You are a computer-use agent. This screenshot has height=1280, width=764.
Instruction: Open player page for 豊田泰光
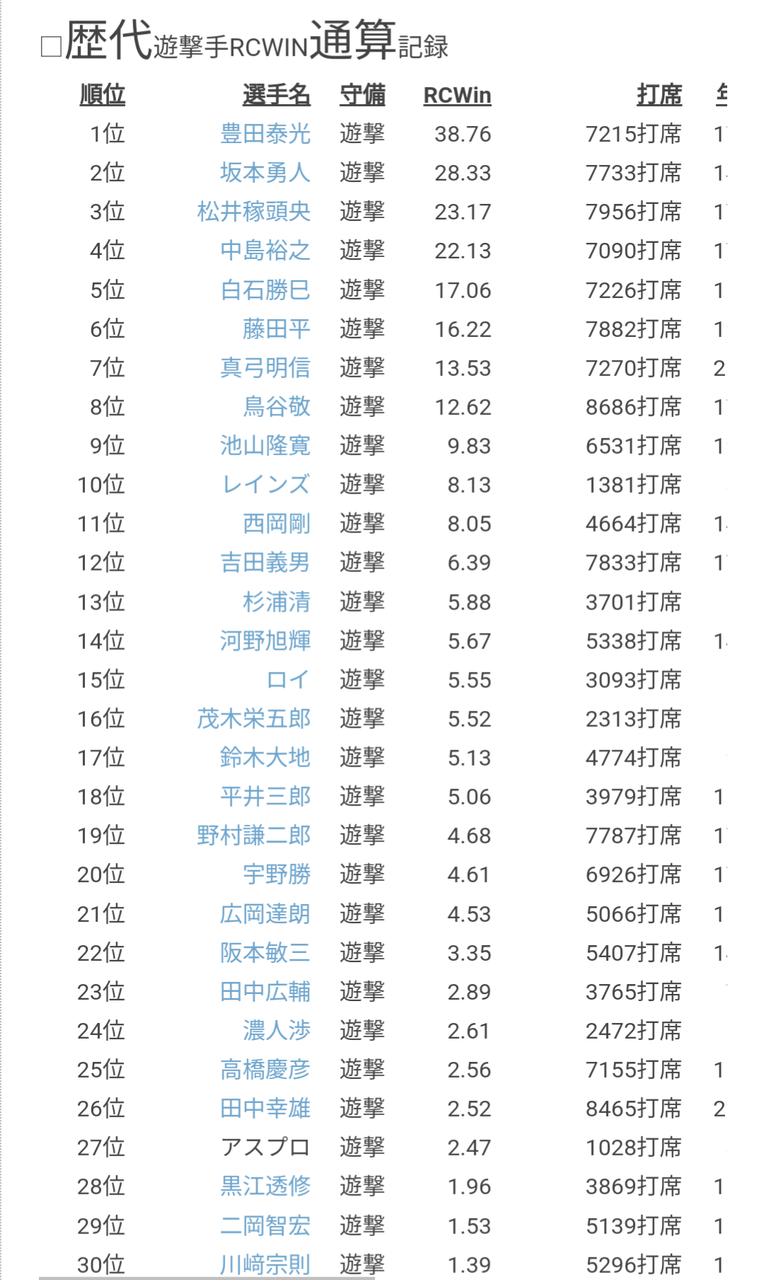click(265, 134)
